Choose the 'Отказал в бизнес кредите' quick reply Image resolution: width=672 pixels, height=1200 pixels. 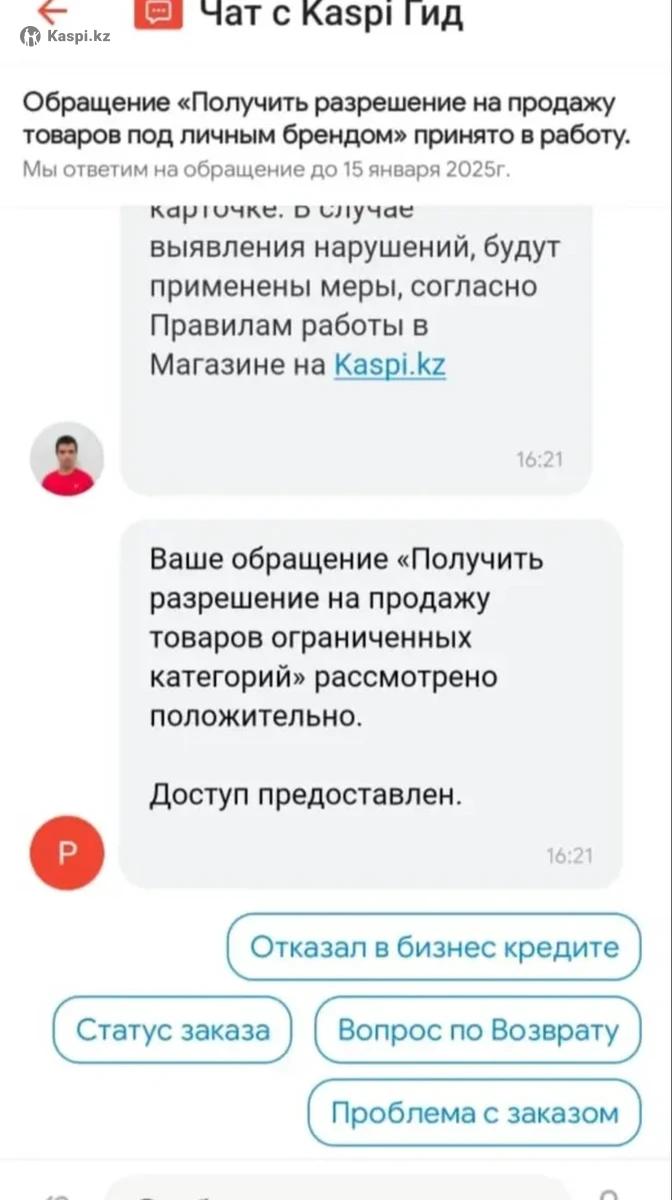pos(434,947)
